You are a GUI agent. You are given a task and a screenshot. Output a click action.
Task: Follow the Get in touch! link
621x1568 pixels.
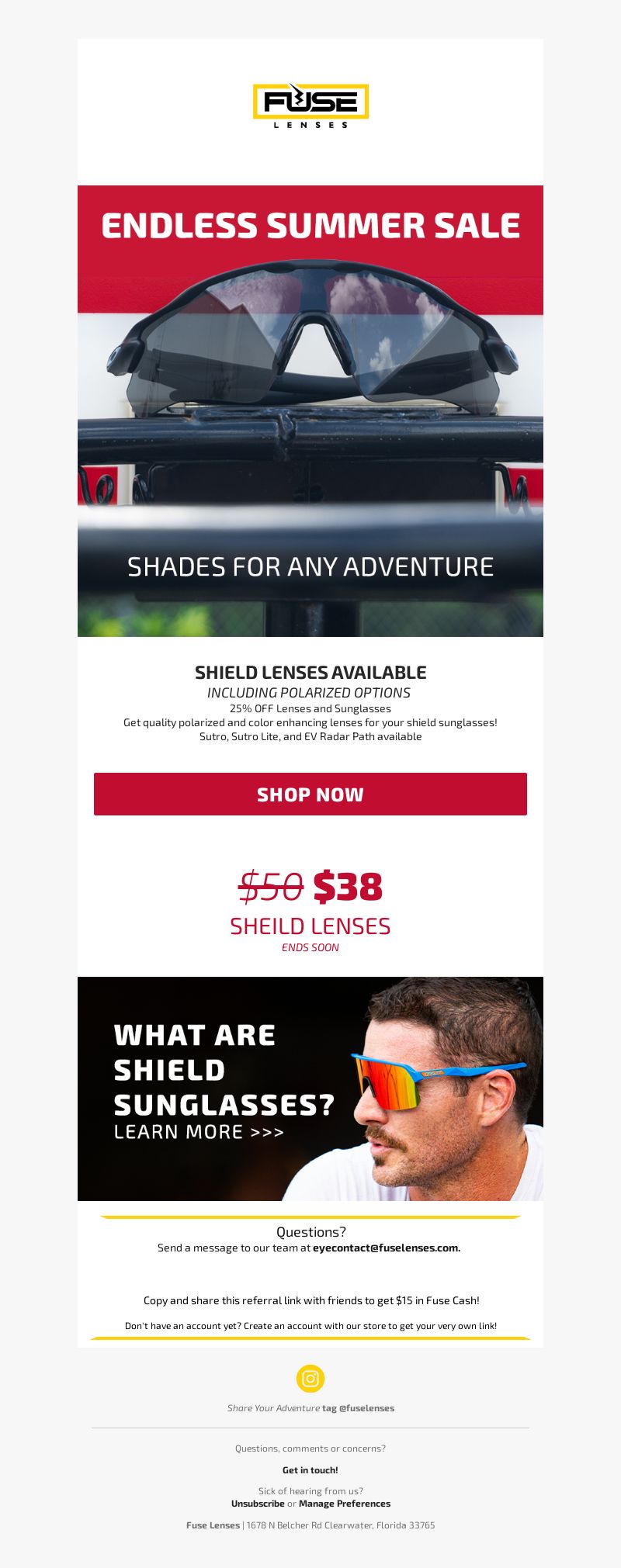tap(310, 1470)
